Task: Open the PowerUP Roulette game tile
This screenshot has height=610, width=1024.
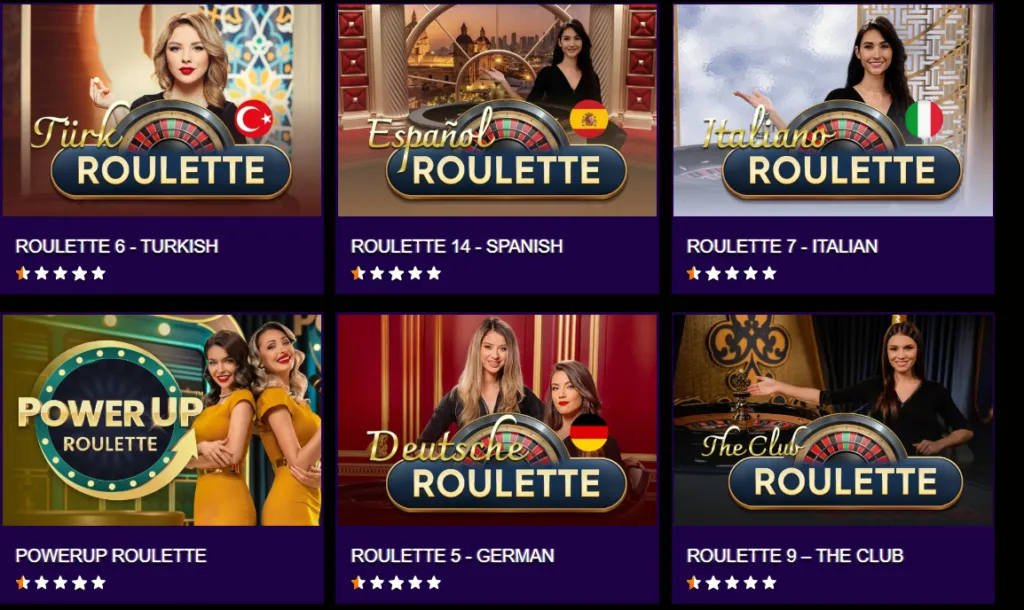Action: coord(161,421)
